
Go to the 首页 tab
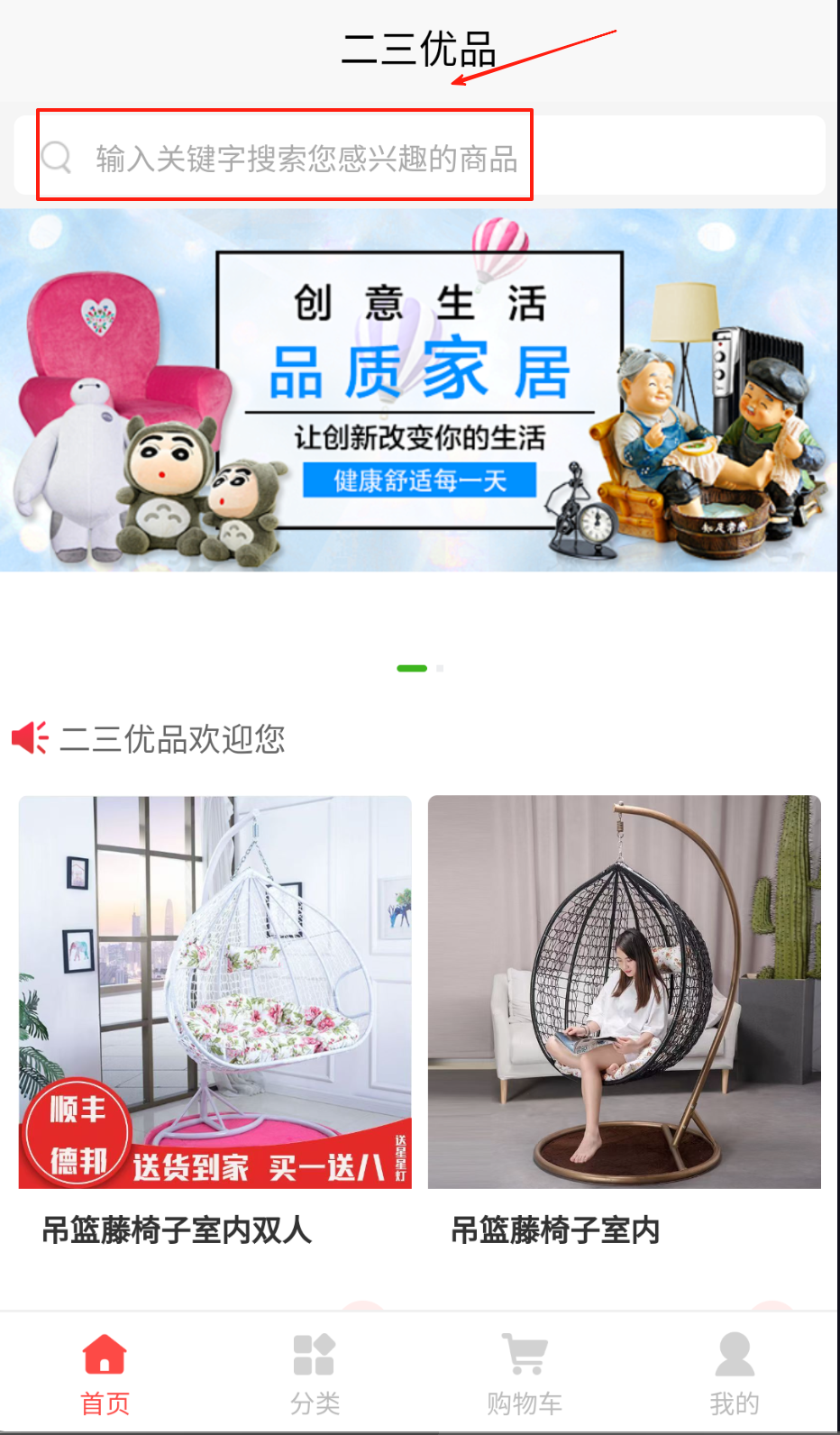click(x=105, y=1374)
